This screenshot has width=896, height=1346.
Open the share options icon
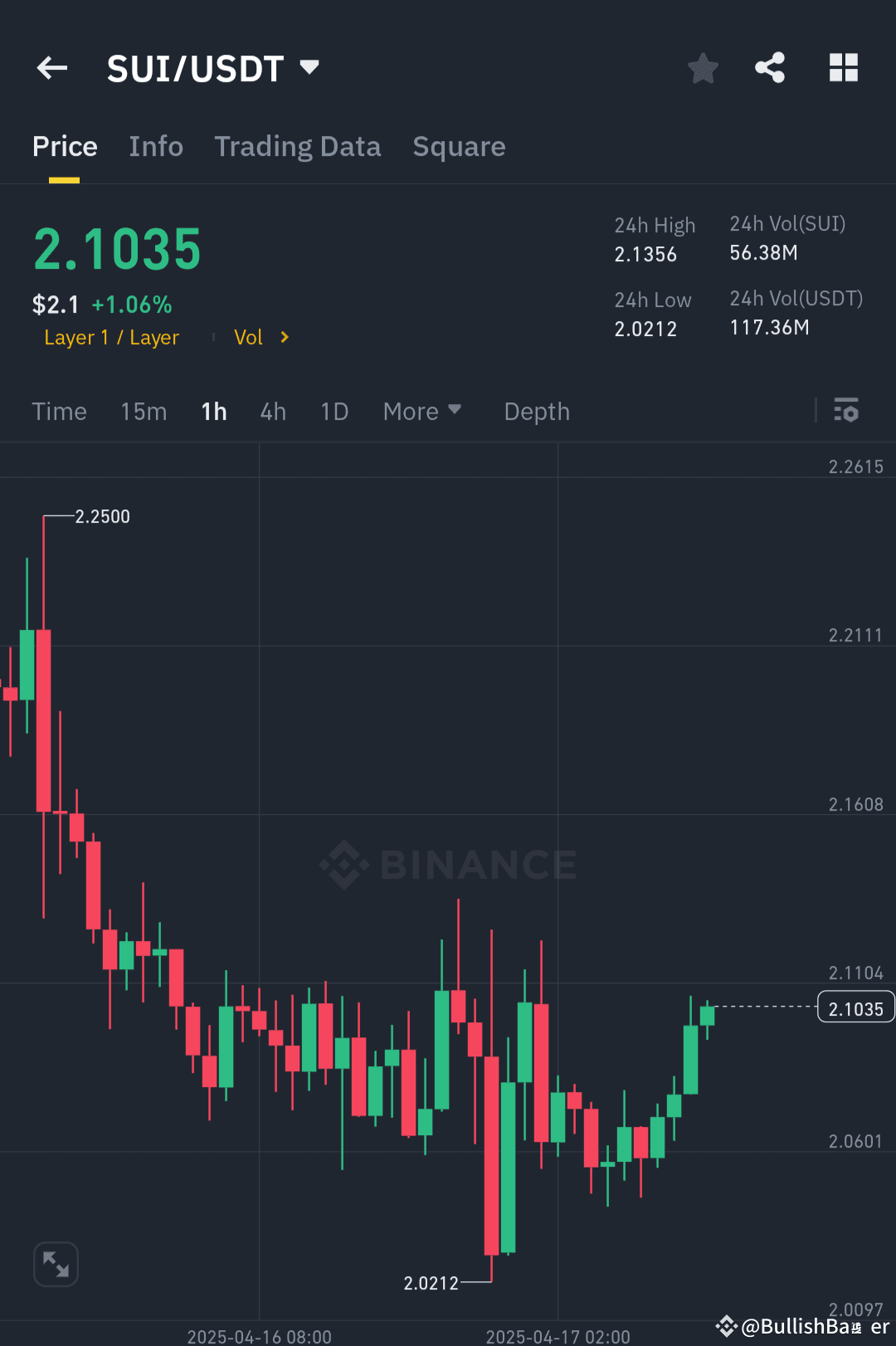tap(769, 68)
